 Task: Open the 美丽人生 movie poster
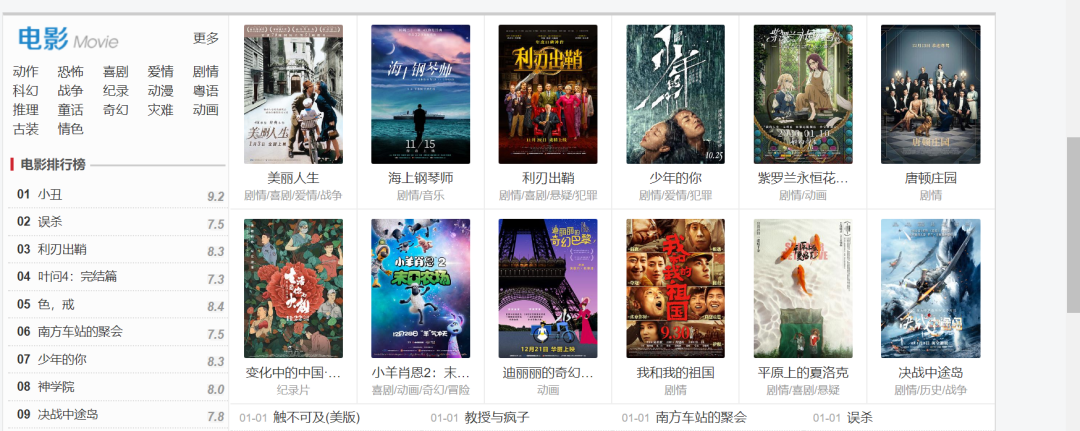(293, 94)
